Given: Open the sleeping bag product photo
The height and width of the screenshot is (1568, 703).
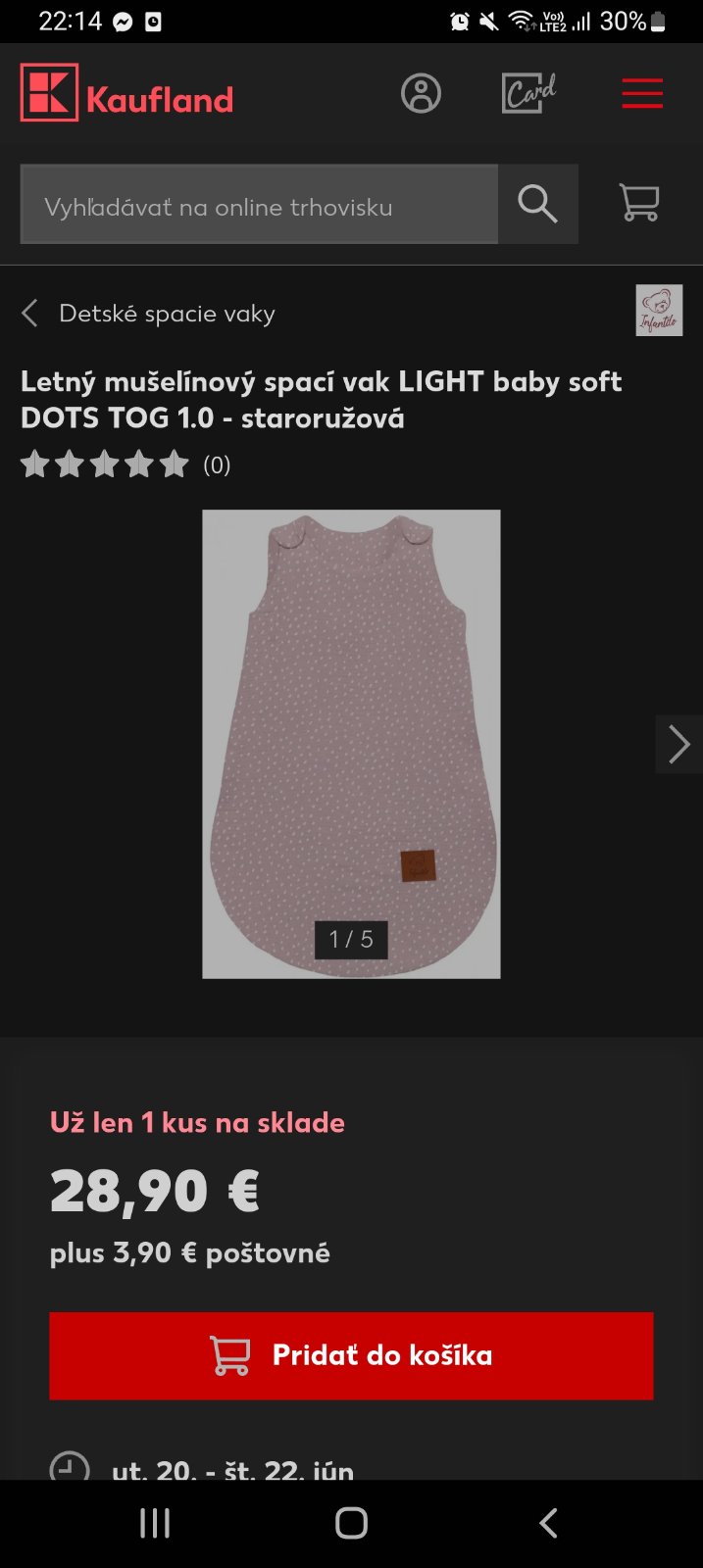Looking at the screenshot, I should pyautogui.click(x=351, y=725).
